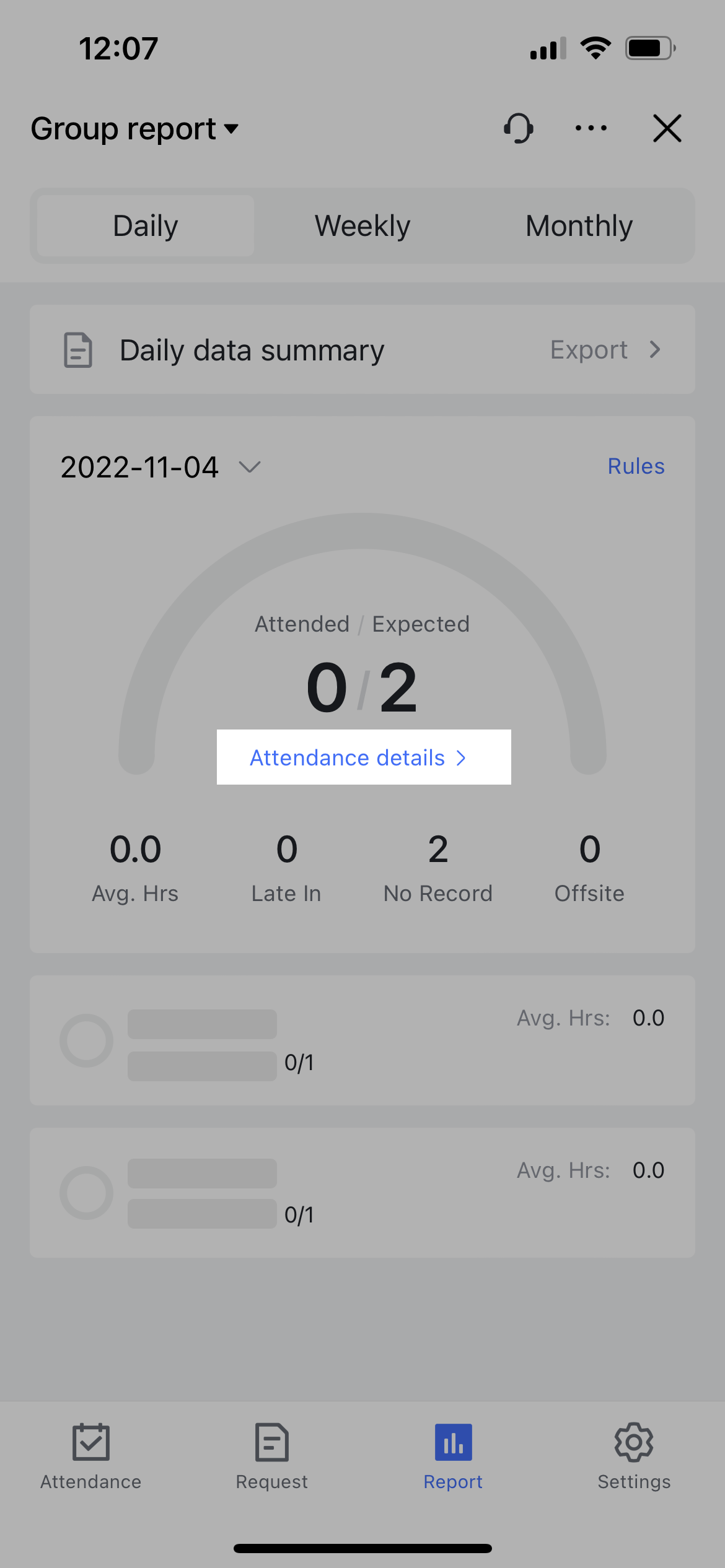The height and width of the screenshot is (1568, 725).
Task: Expand the Export options chevron
Action: (656, 349)
